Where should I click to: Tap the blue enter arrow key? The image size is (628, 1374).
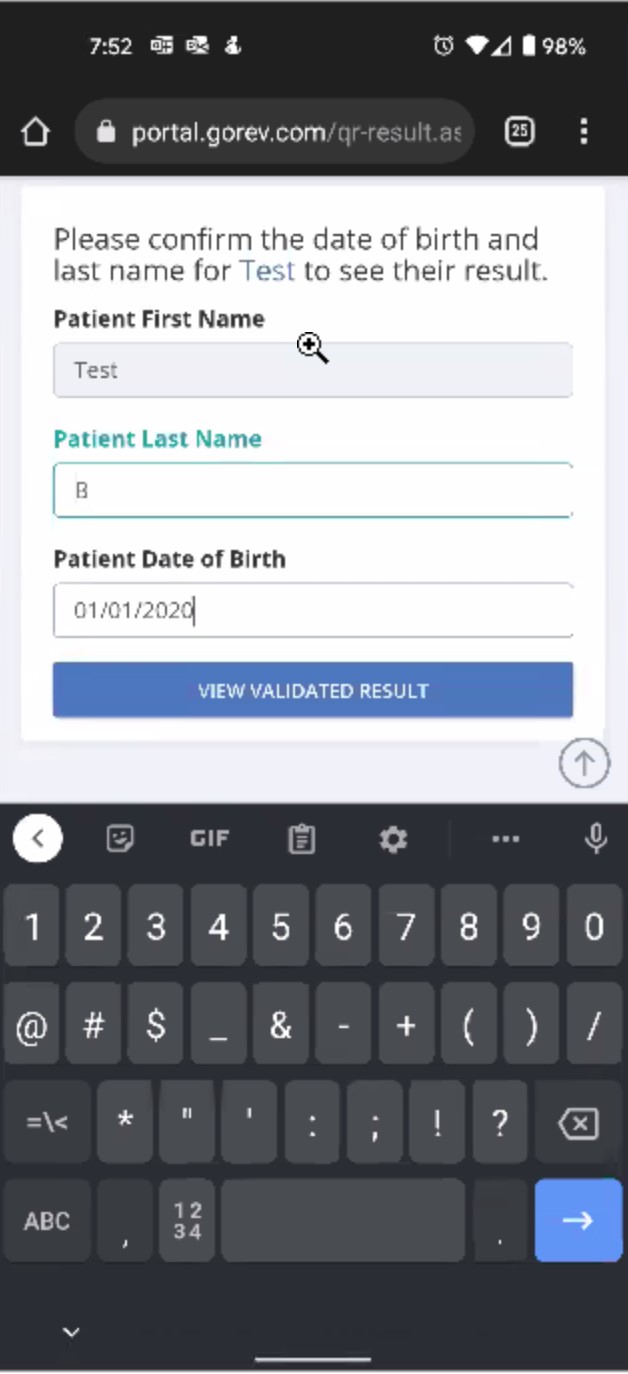(x=578, y=1220)
